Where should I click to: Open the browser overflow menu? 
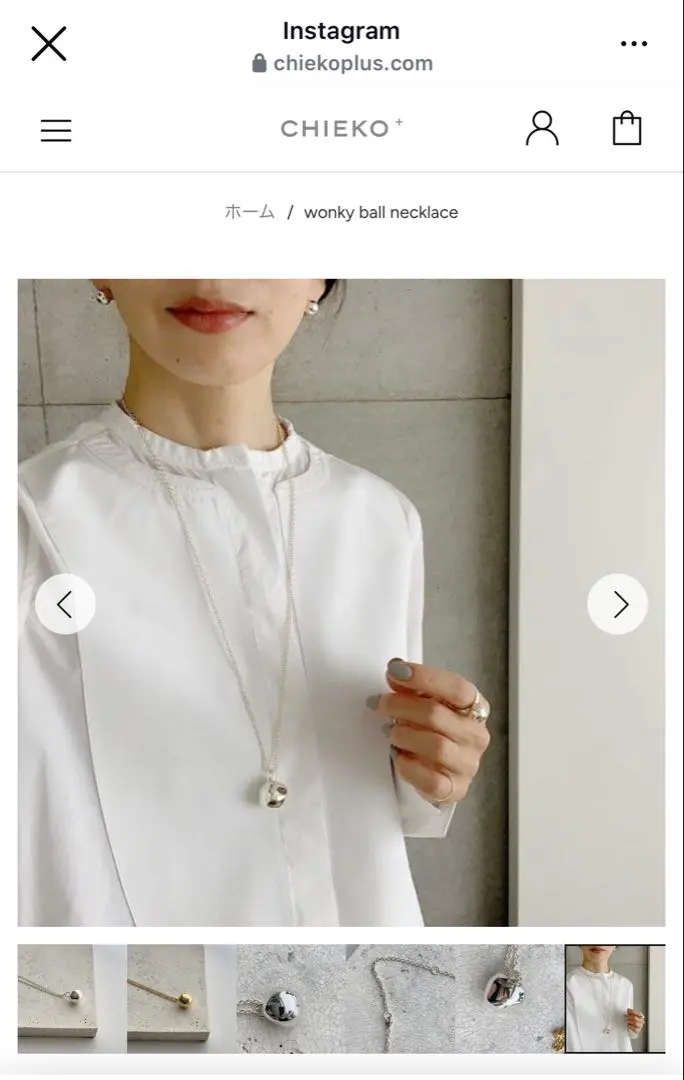634,44
